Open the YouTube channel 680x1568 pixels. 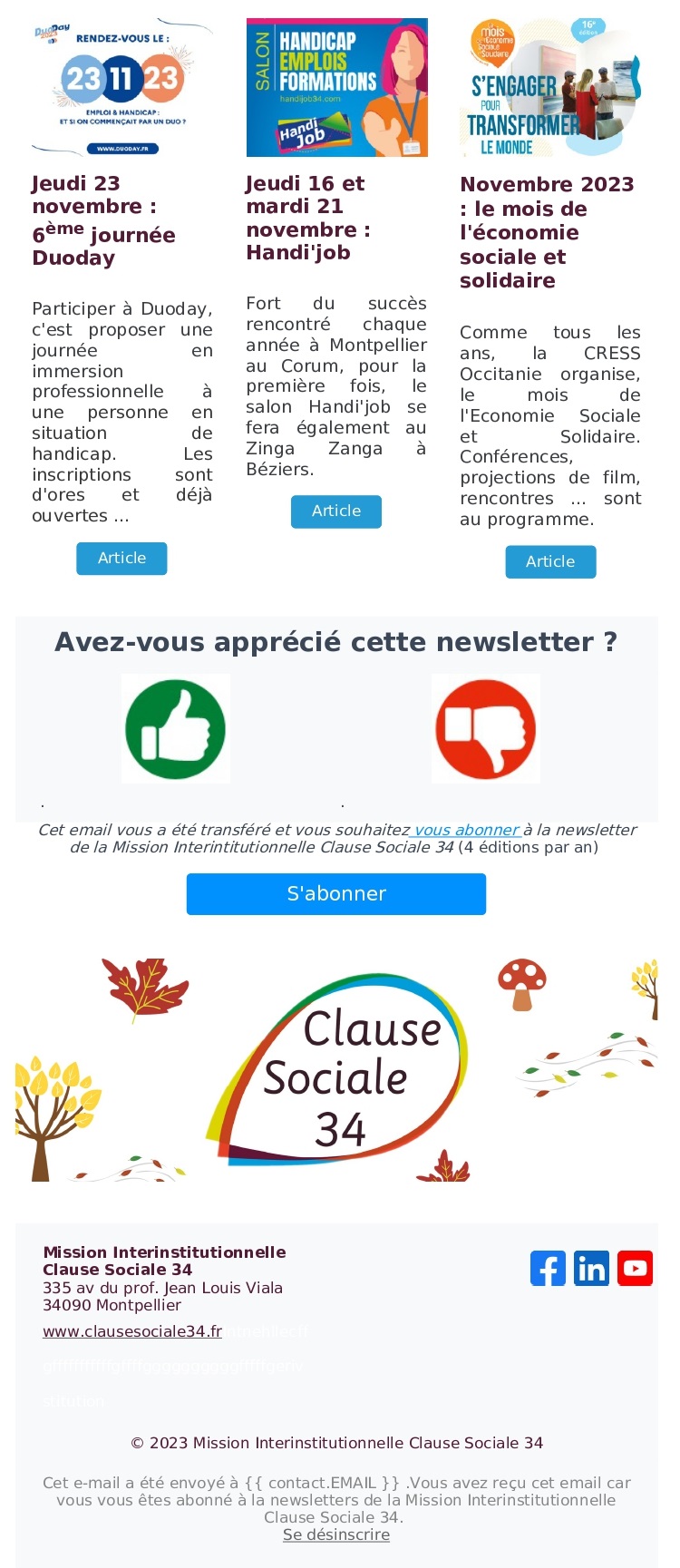(x=635, y=1268)
